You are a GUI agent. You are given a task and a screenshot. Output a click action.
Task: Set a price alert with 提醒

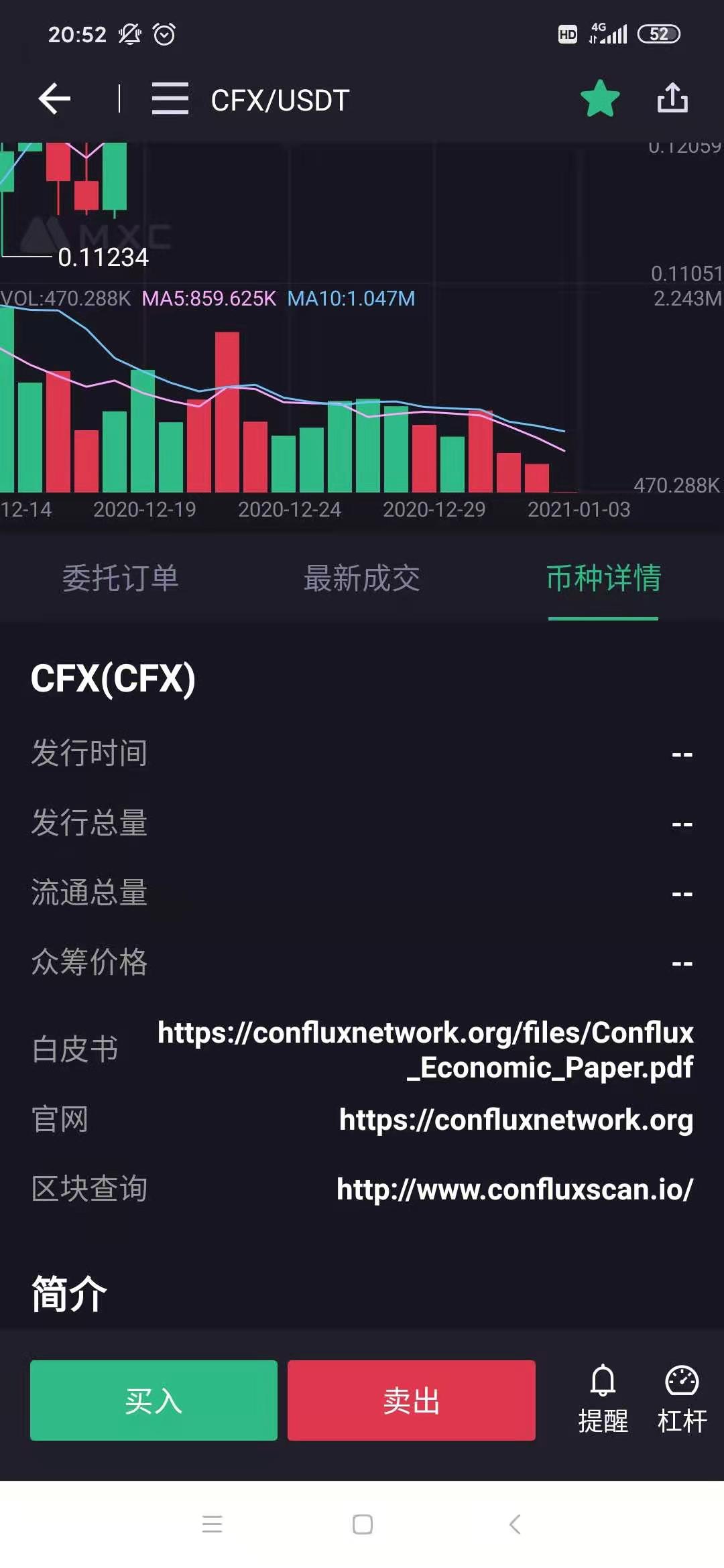tap(603, 1399)
